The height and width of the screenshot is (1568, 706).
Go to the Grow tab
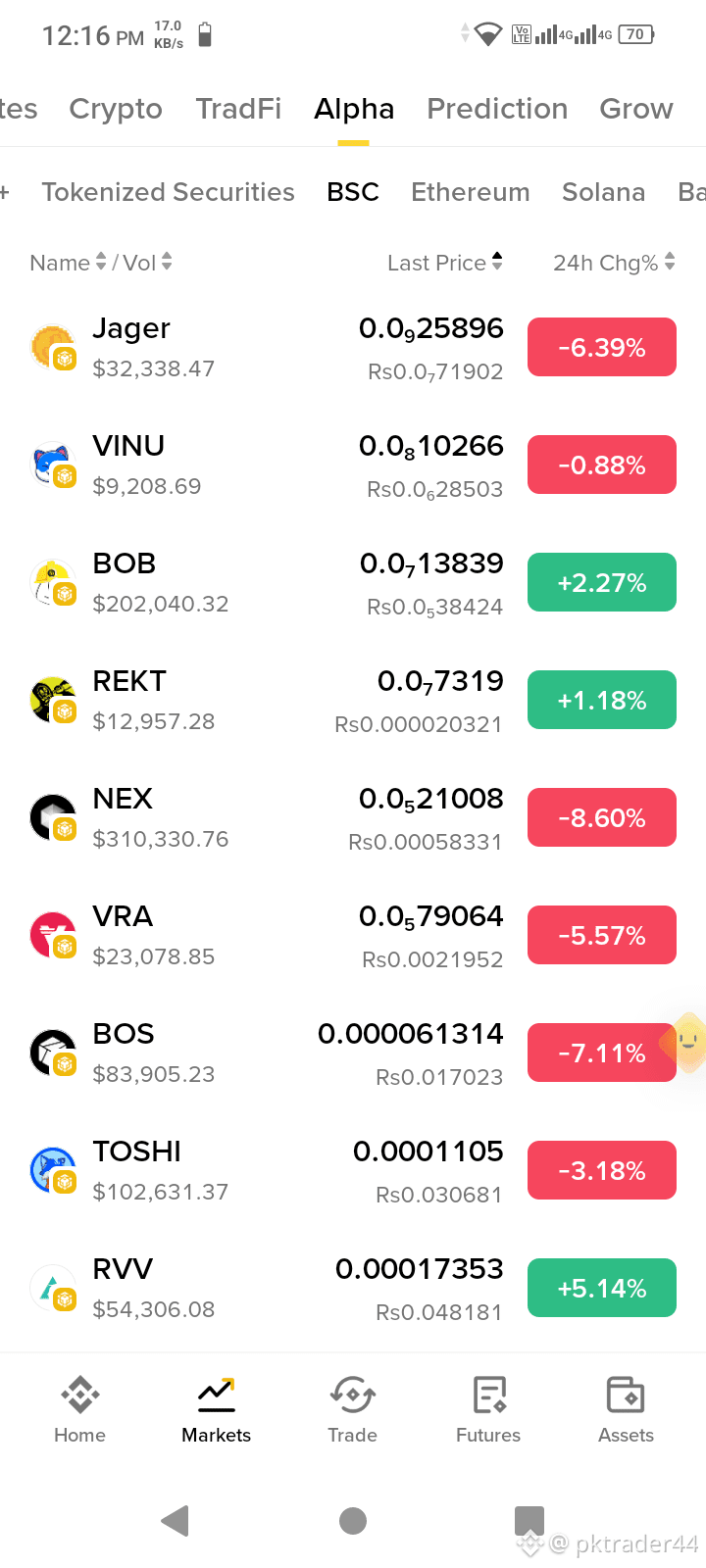click(636, 109)
